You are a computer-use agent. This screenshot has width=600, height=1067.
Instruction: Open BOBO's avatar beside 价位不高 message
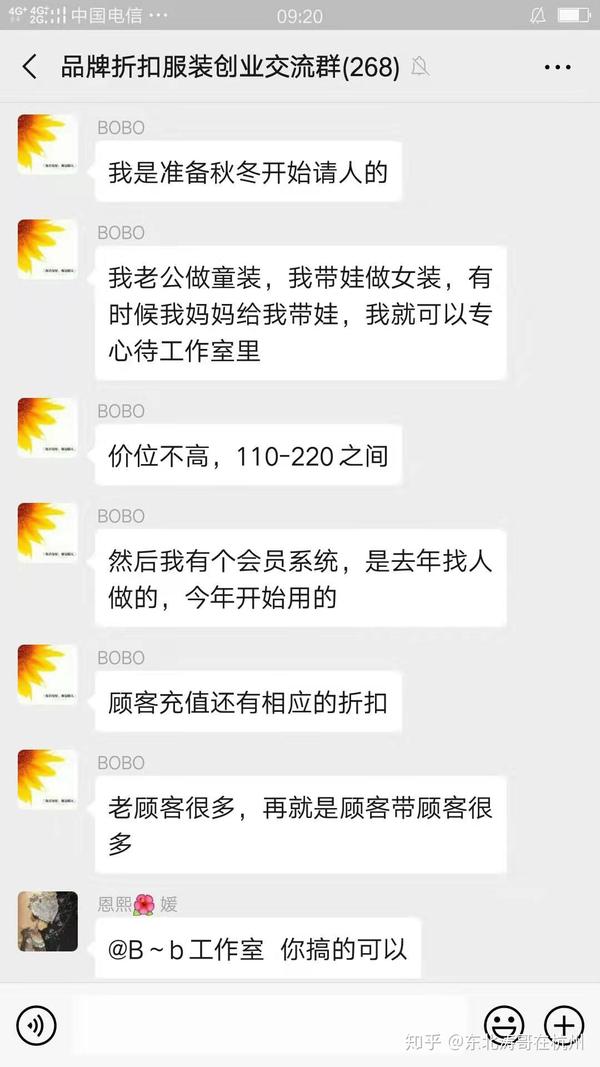click(48, 427)
